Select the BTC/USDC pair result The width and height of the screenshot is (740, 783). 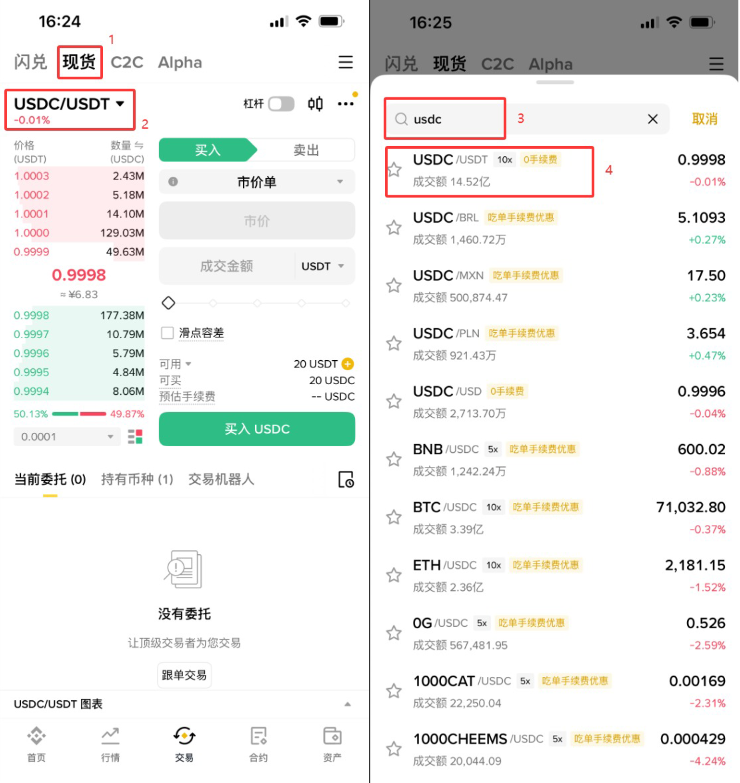[x=555, y=517]
